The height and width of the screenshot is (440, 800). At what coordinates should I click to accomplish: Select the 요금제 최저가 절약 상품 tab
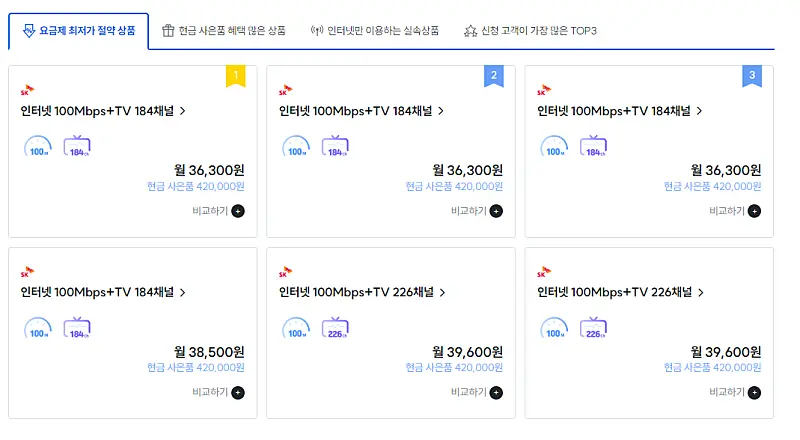tap(79, 31)
